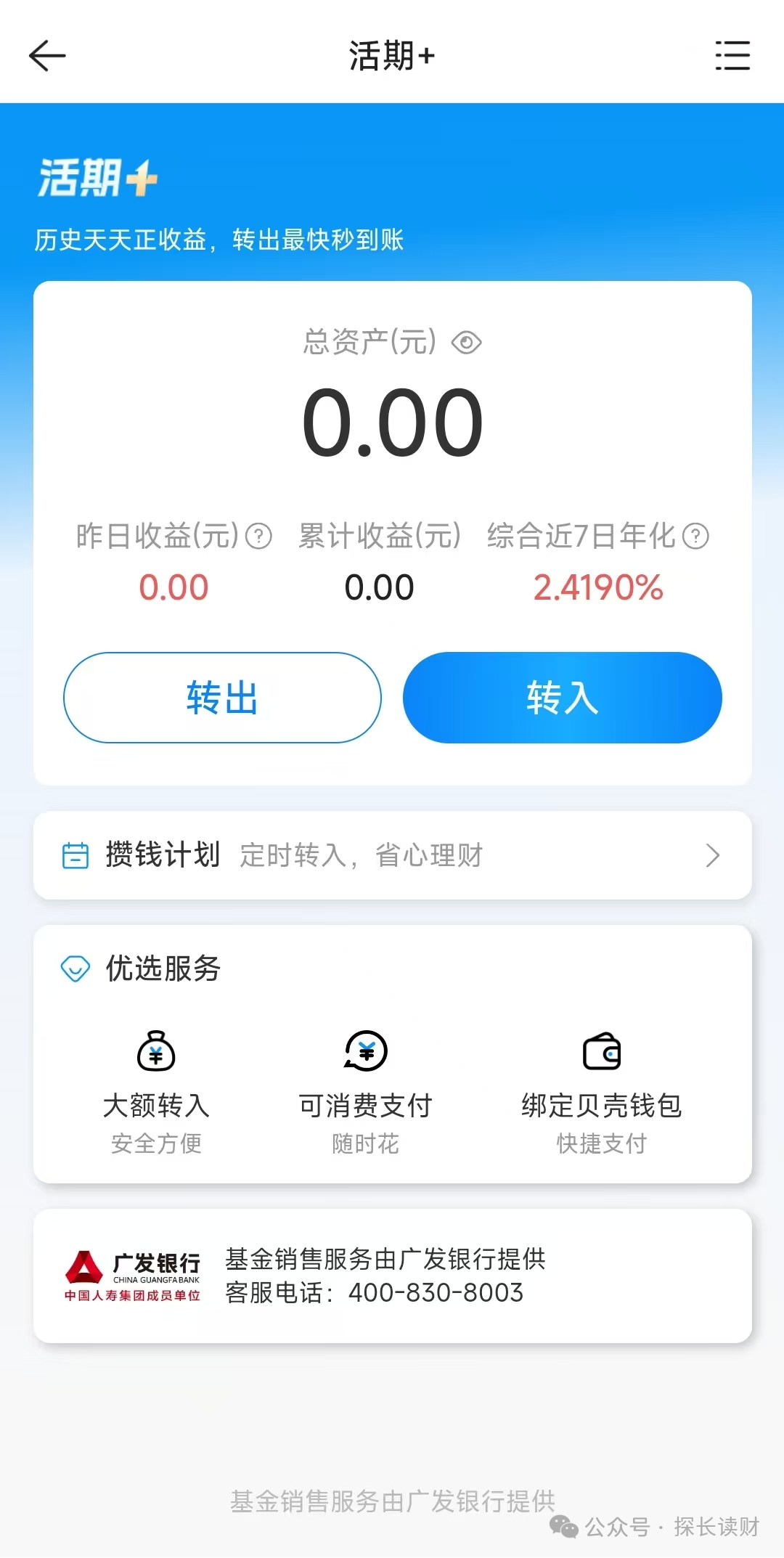Click the 可消费支付 chat-payment icon

click(365, 1051)
